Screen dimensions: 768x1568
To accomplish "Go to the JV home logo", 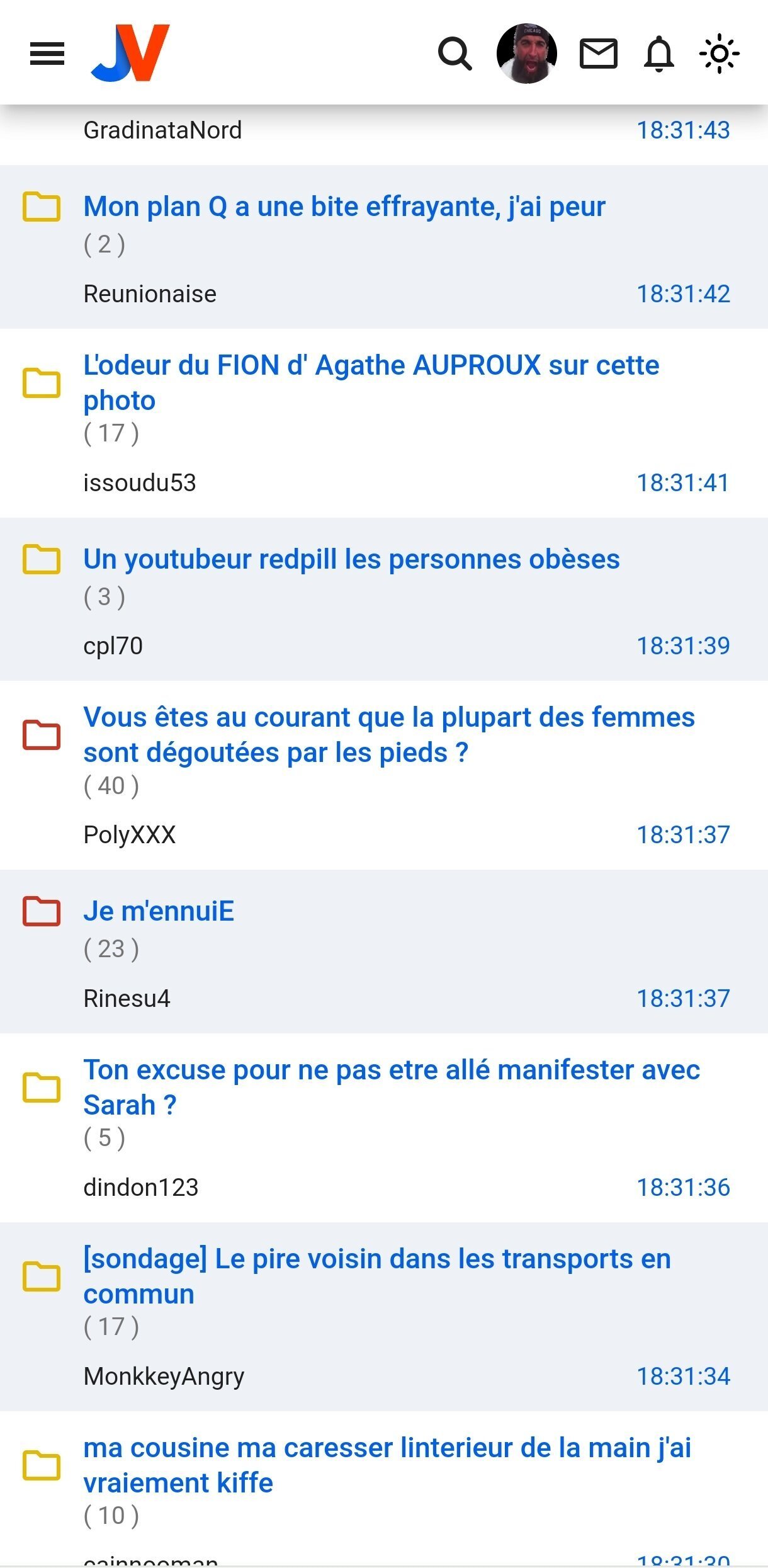I will pos(130,53).
